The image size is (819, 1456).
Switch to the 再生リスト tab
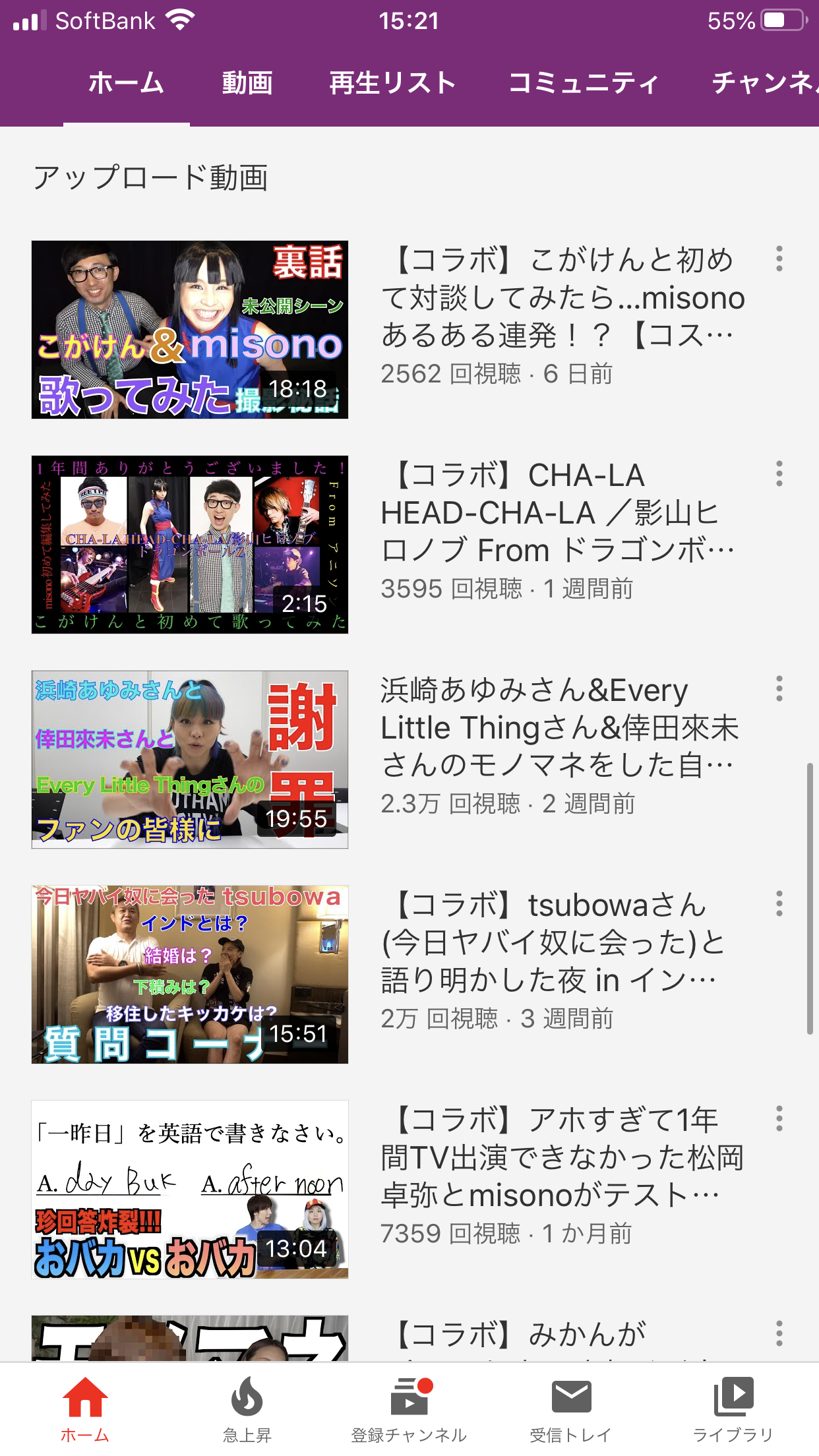coord(392,84)
